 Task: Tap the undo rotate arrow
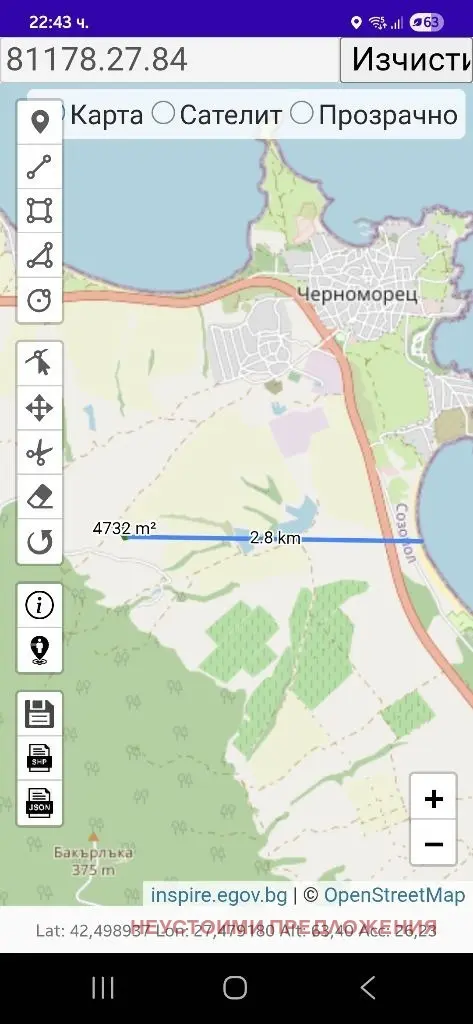40,541
